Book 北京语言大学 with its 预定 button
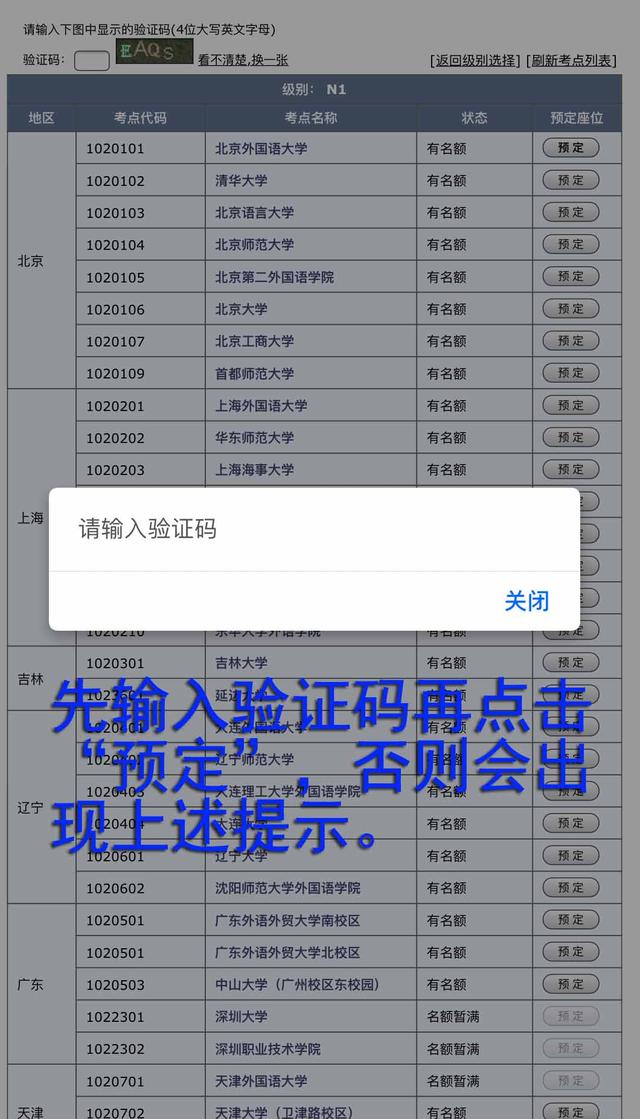This screenshot has height=1119, width=640. (x=570, y=212)
